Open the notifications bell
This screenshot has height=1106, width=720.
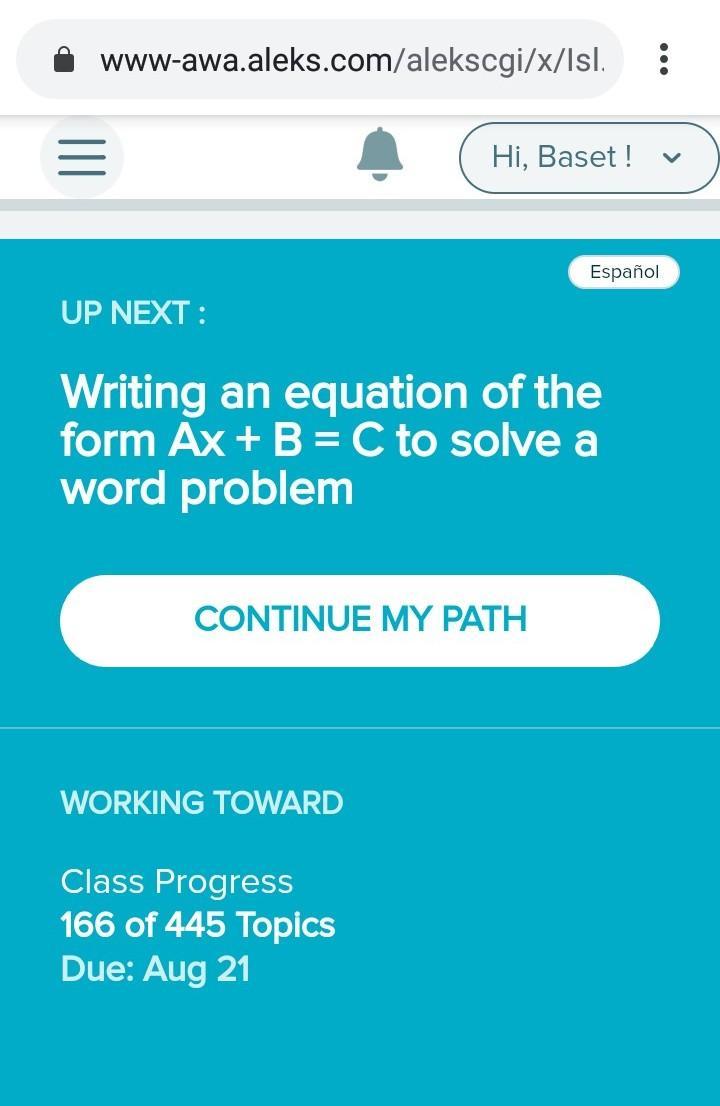coord(380,155)
